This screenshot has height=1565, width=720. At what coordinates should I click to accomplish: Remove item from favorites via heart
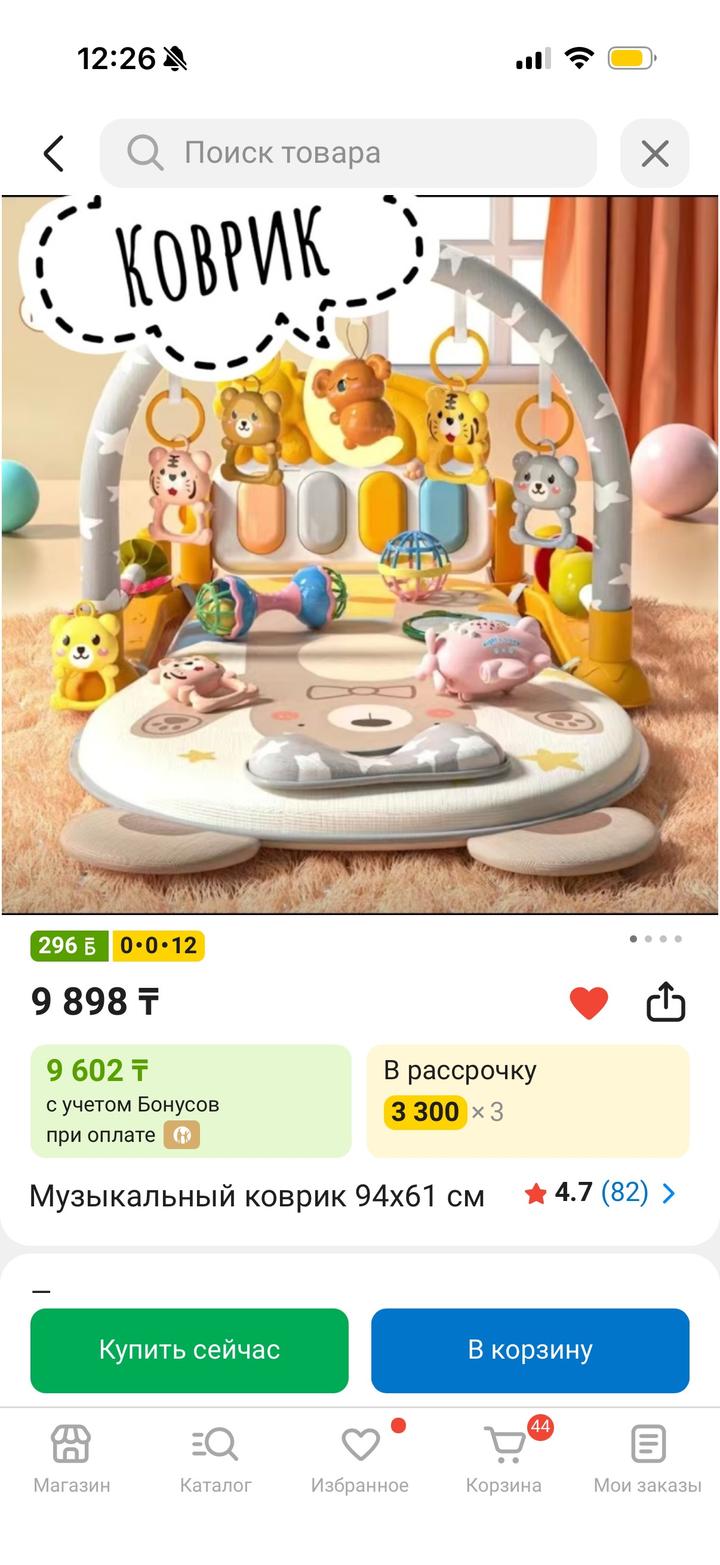click(x=588, y=1002)
